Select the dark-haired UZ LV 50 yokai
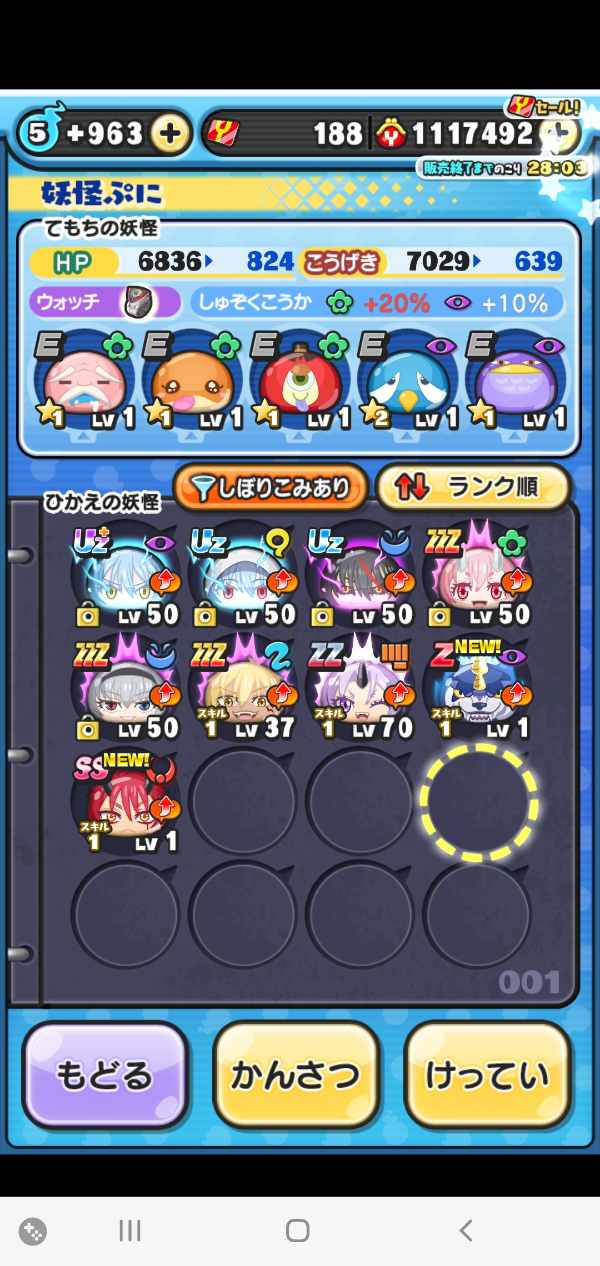The height and width of the screenshot is (1266, 600). (x=360, y=573)
